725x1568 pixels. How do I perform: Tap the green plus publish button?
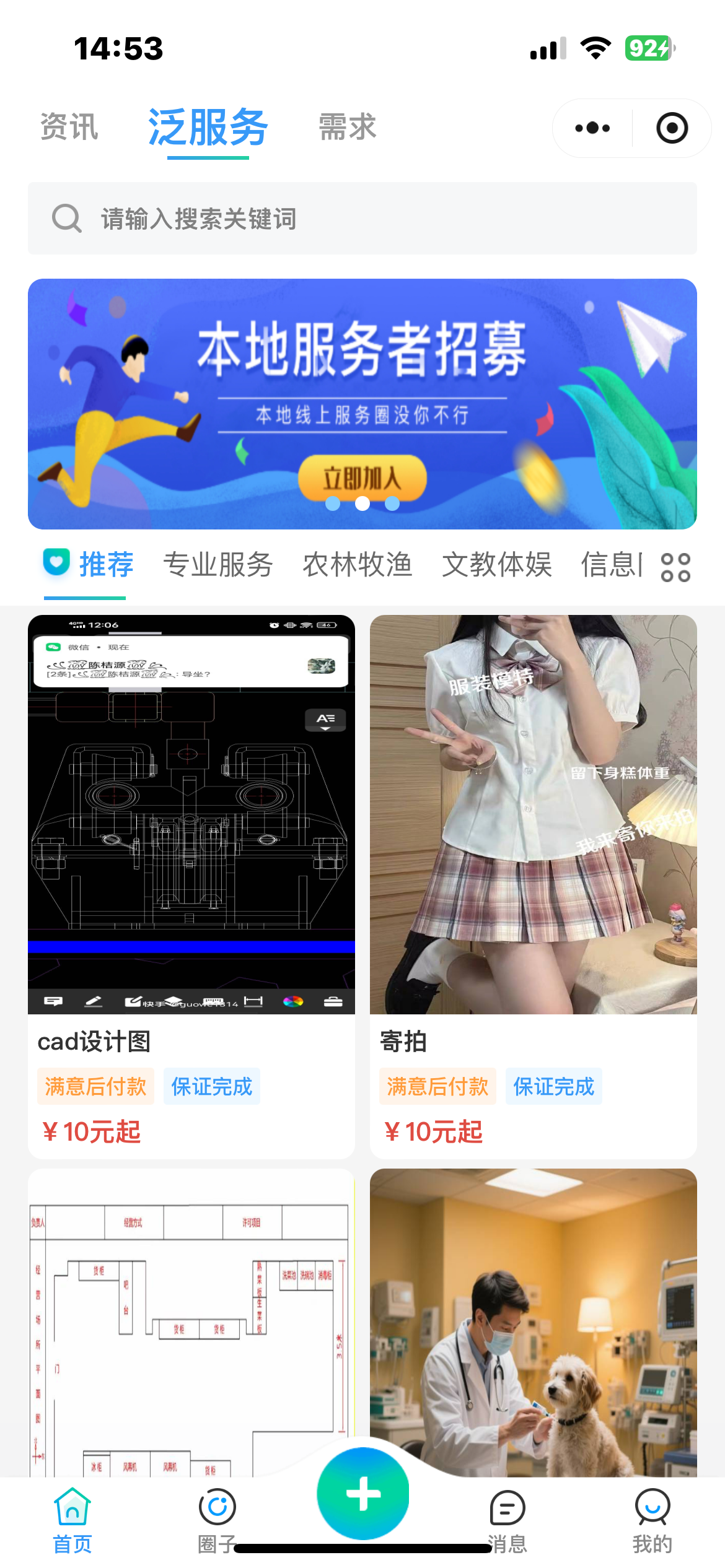(x=363, y=1494)
